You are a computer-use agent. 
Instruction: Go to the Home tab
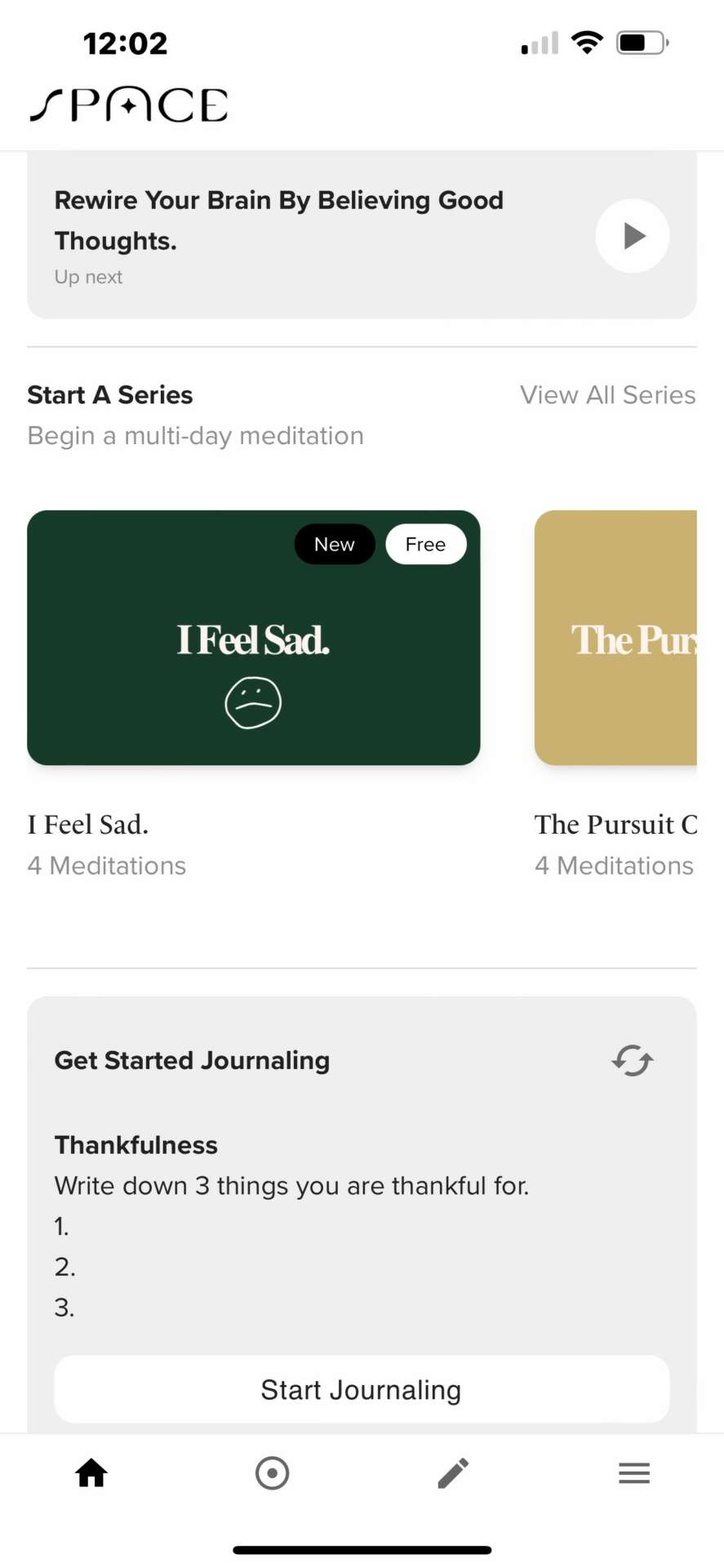click(91, 1473)
